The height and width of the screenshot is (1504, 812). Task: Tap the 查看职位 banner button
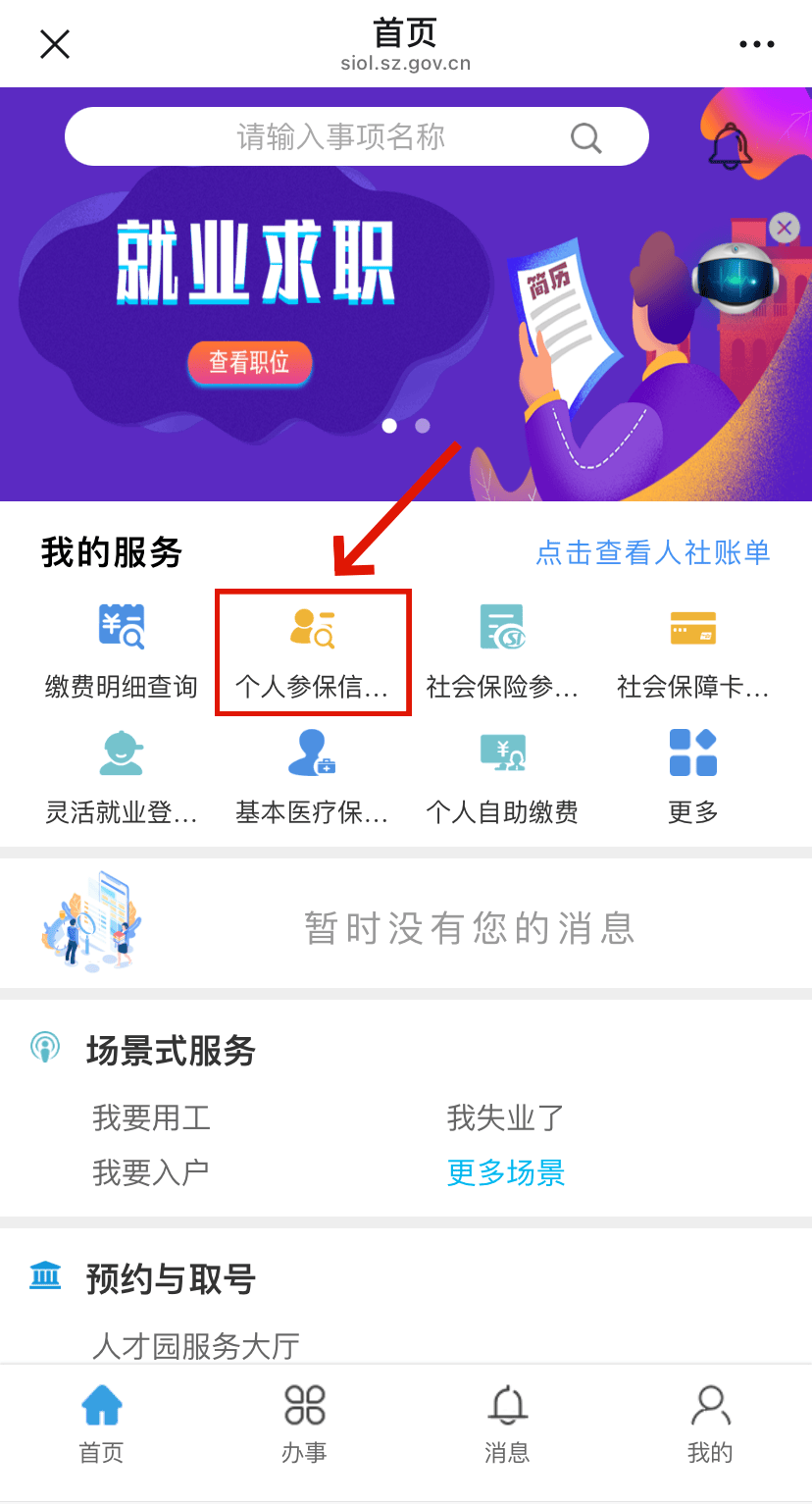click(x=250, y=362)
